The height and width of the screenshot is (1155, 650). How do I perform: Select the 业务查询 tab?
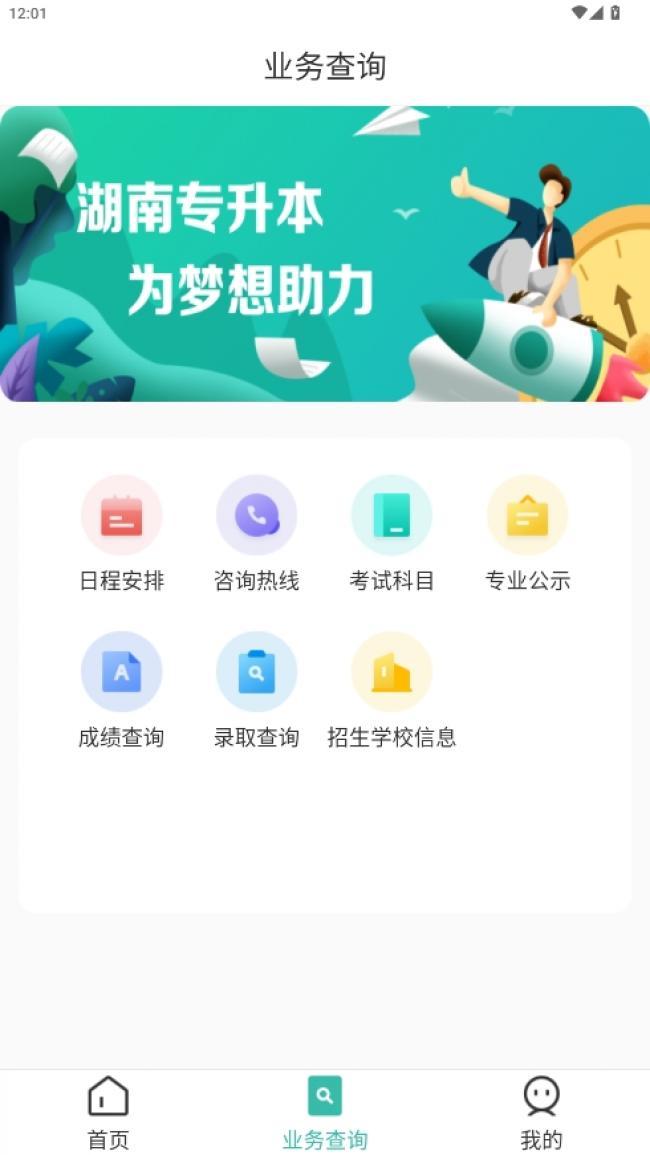tap(325, 1112)
